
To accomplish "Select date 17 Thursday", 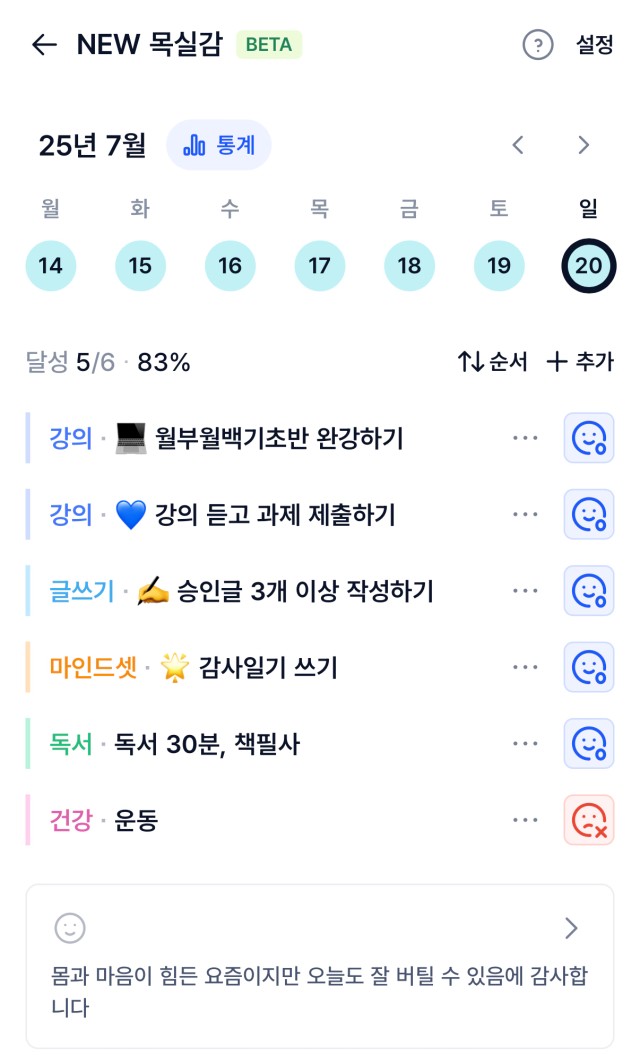I will 320,266.
